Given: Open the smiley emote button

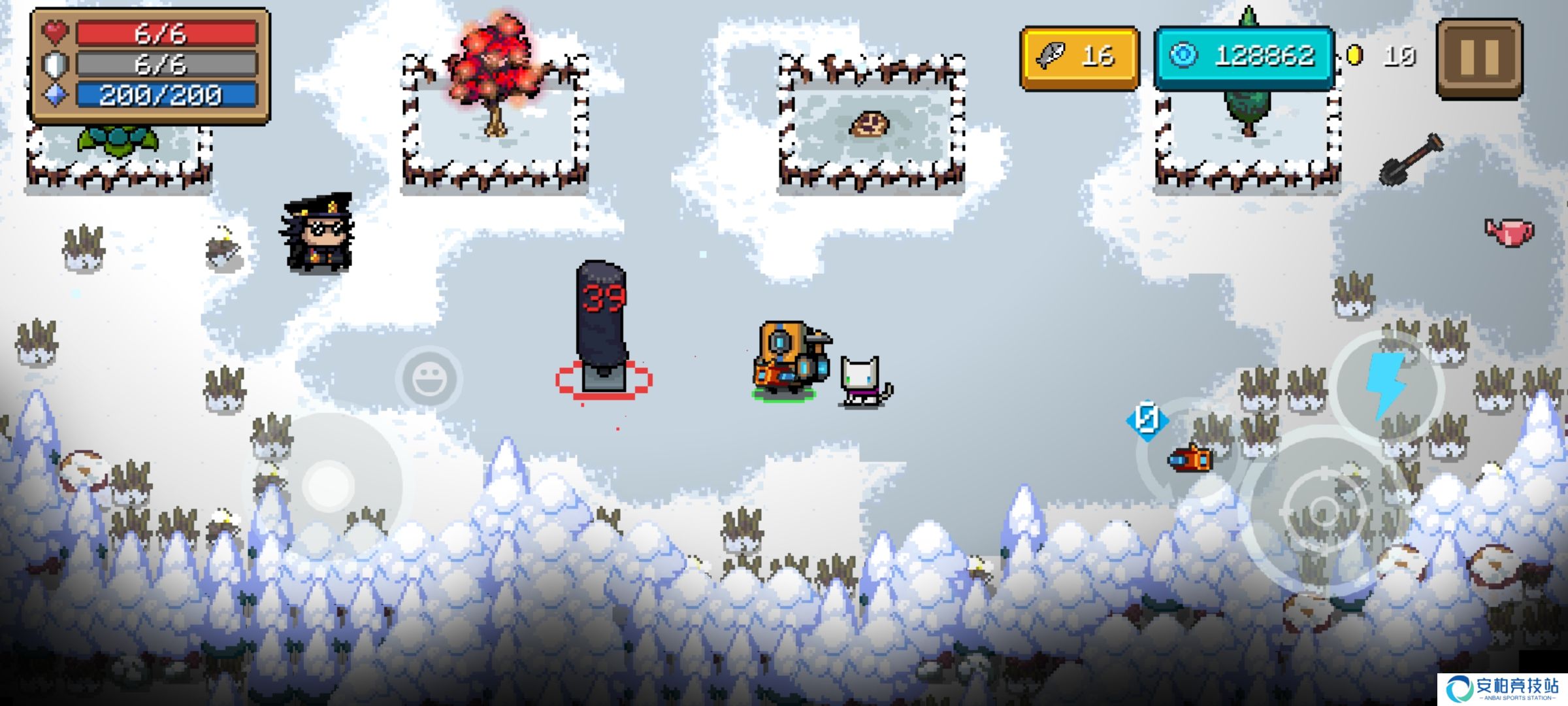Looking at the screenshot, I should 429,378.
